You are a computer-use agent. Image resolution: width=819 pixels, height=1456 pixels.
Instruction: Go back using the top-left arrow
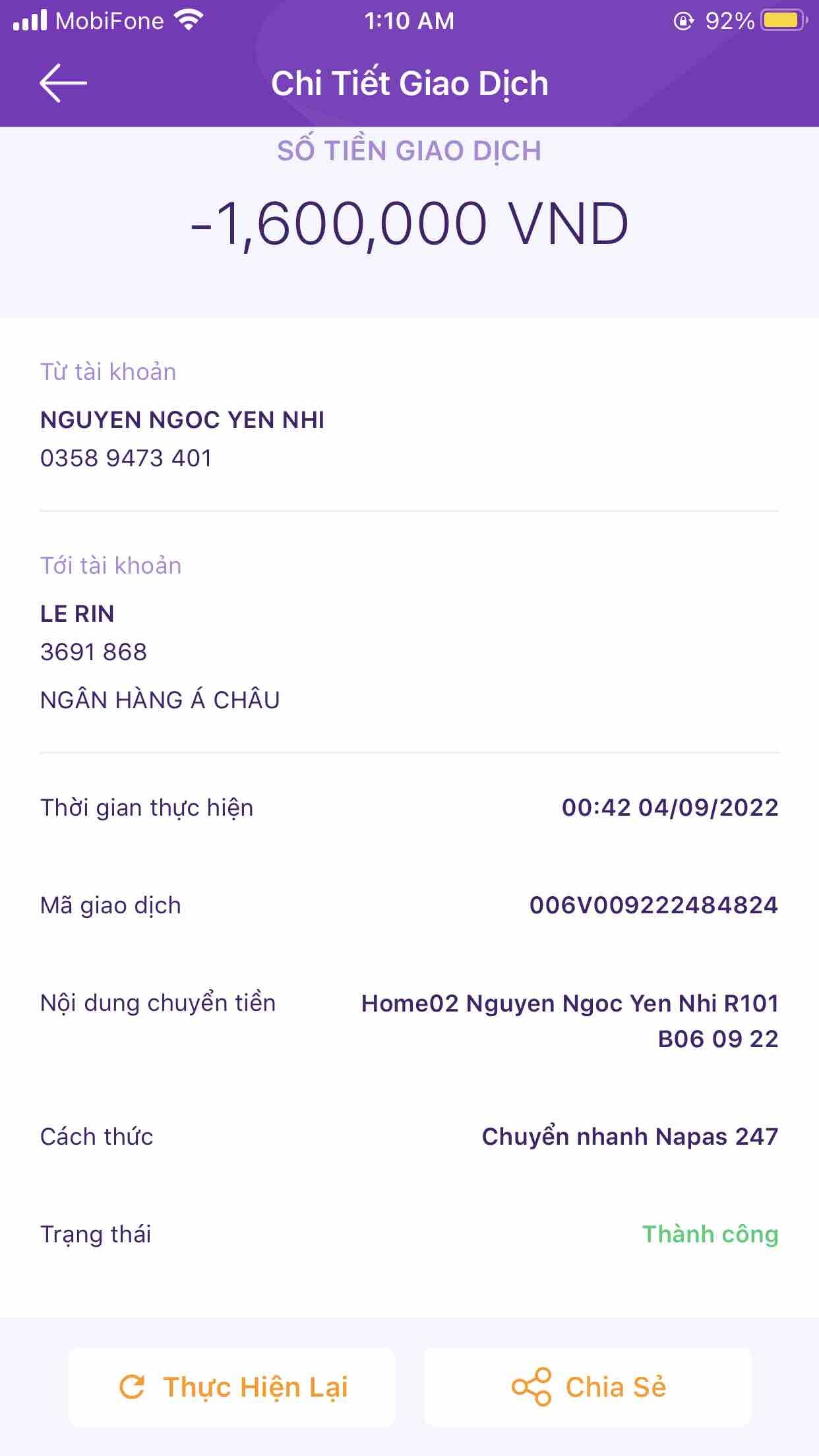(x=63, y=83)
